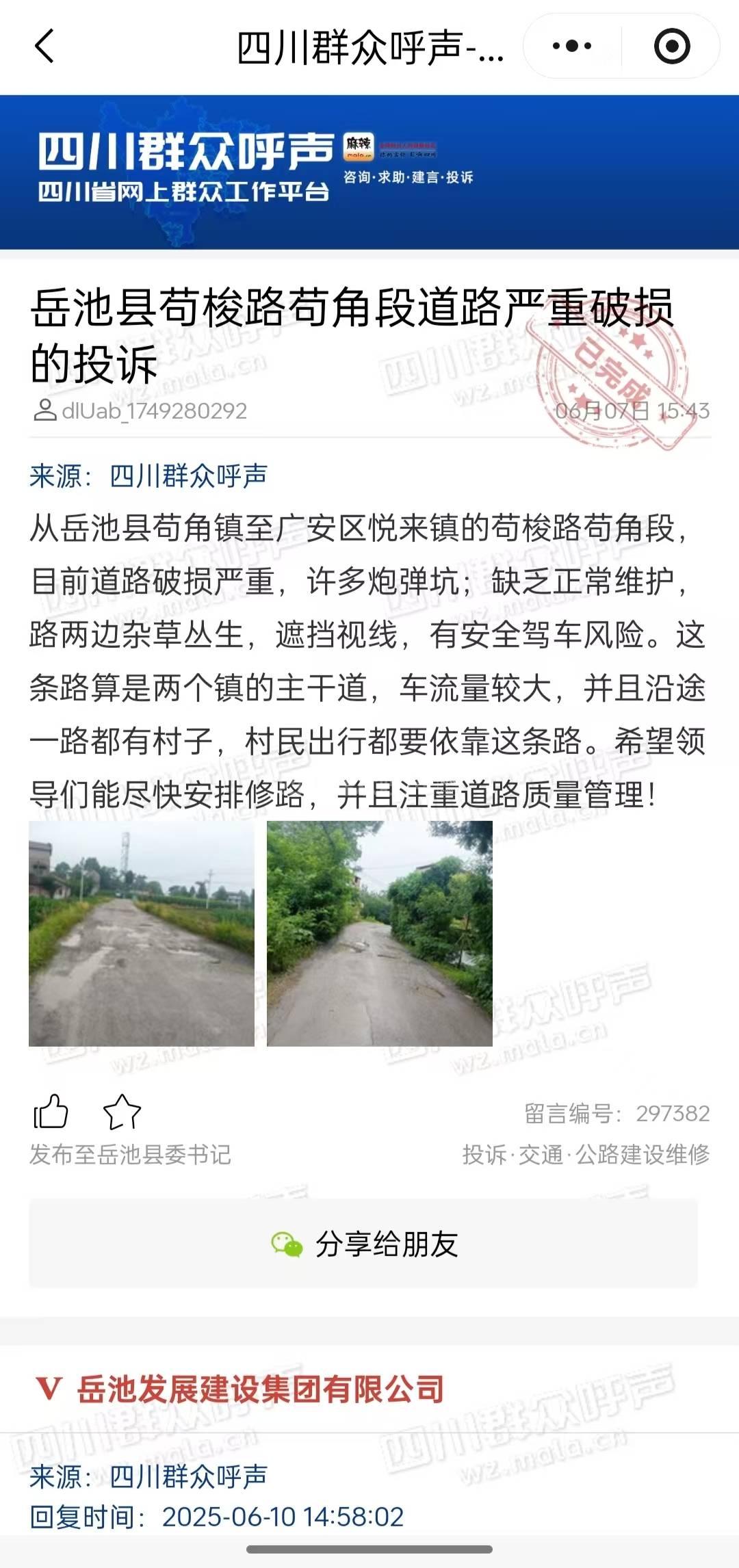Open the first road photo with signal tower
This screenshot has height=1568, width=739.
pyautogui.click(x=142, y=934)
